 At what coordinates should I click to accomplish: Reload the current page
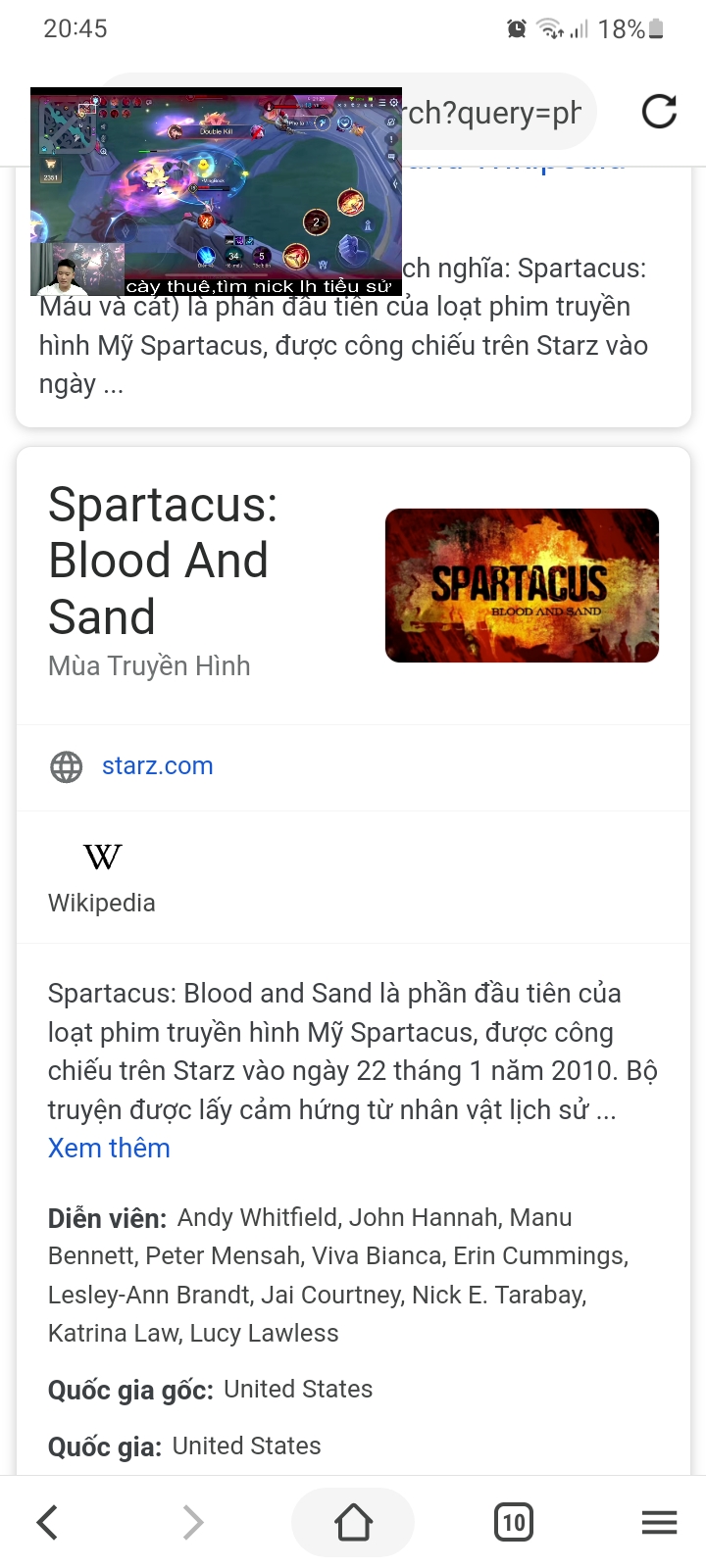[659, 112]
